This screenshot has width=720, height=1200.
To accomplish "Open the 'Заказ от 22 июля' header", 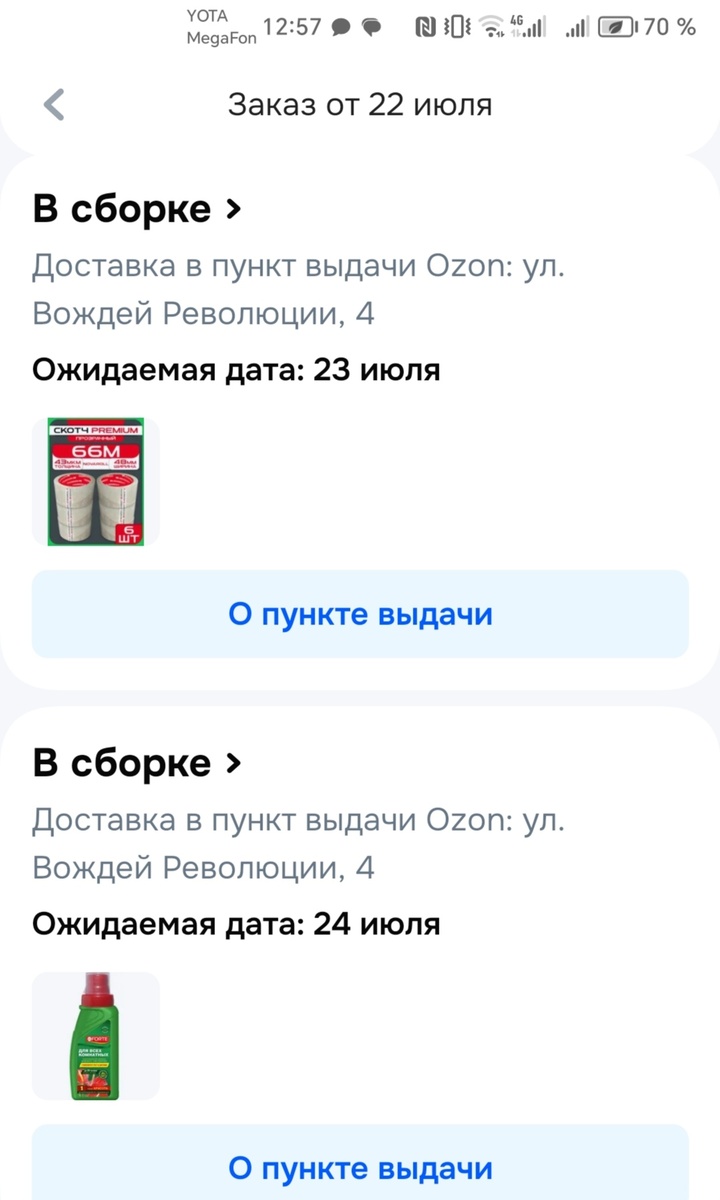I will [x=360, y=104].
